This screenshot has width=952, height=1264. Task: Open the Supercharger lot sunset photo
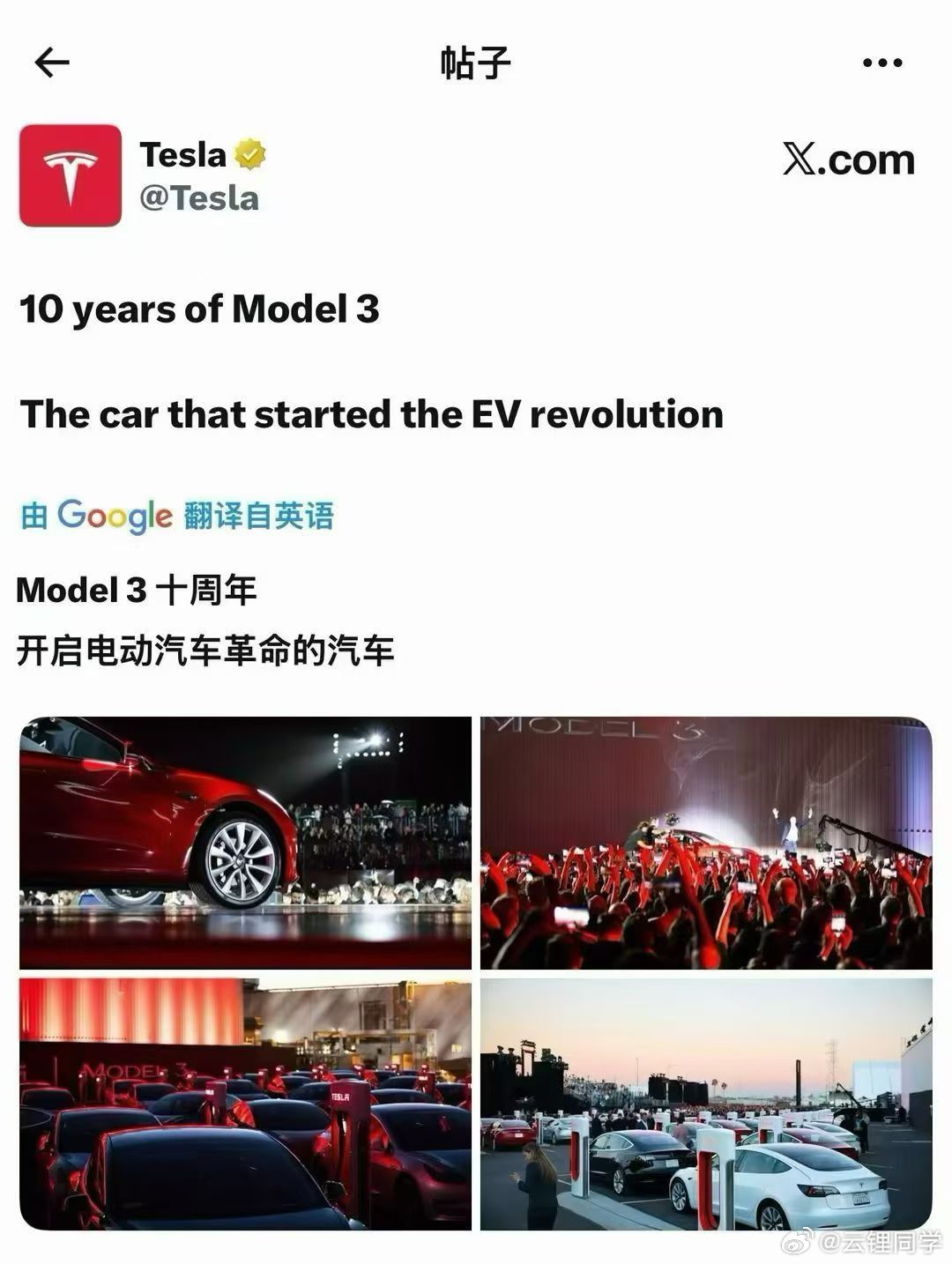pyautogui.click(x=705, y=1102)
